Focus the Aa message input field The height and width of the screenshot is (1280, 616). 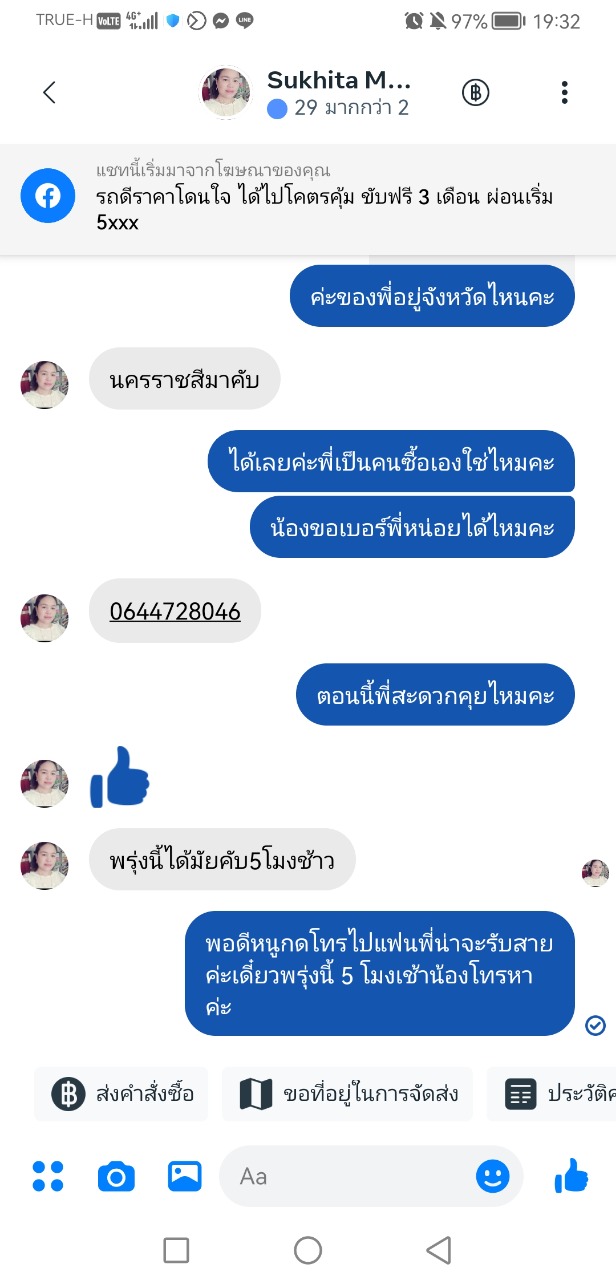[x=350, y=1176]
